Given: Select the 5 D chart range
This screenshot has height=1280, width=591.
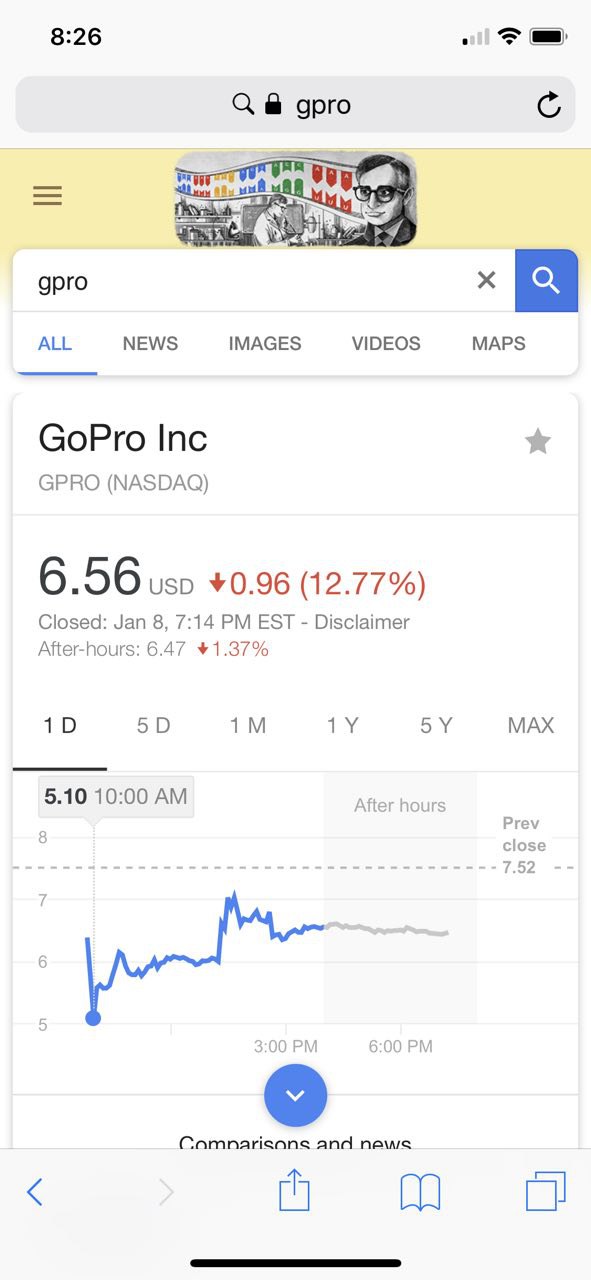Looking at the screenshot, I should [x=154, y=726].
